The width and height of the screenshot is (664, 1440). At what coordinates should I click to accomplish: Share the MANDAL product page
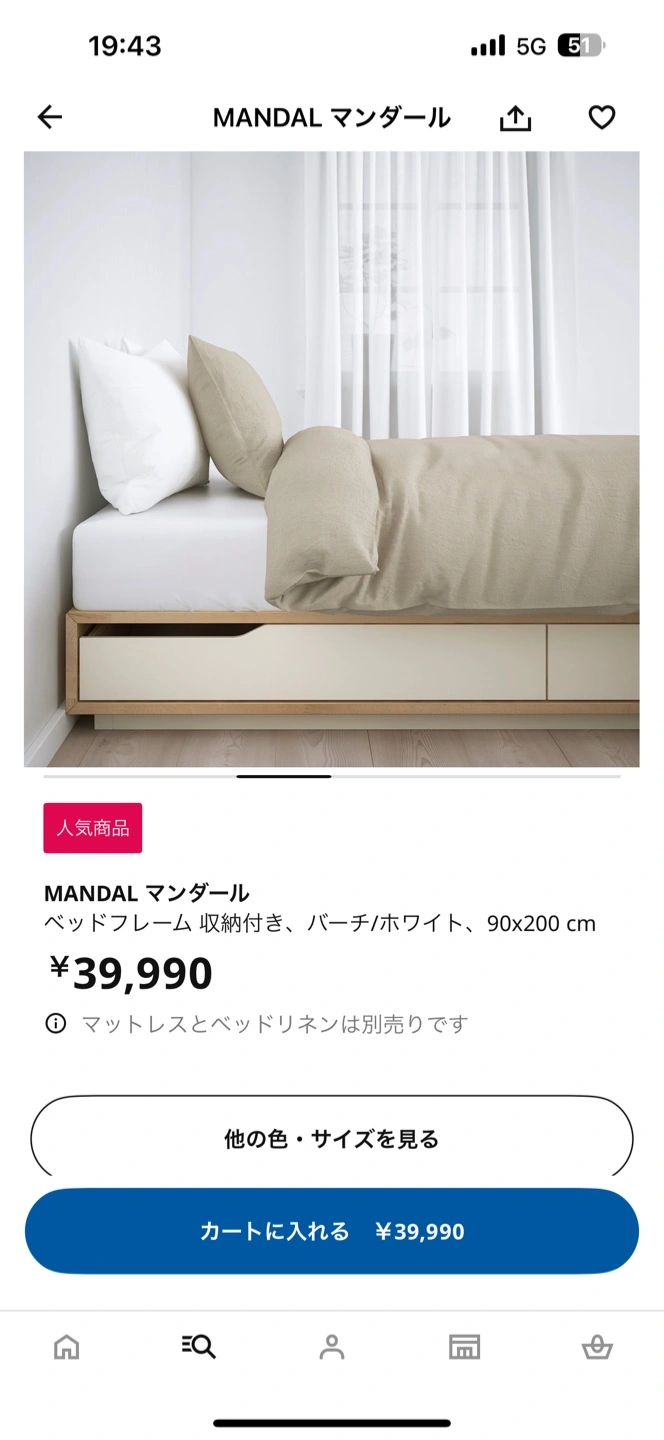(515, 118)
